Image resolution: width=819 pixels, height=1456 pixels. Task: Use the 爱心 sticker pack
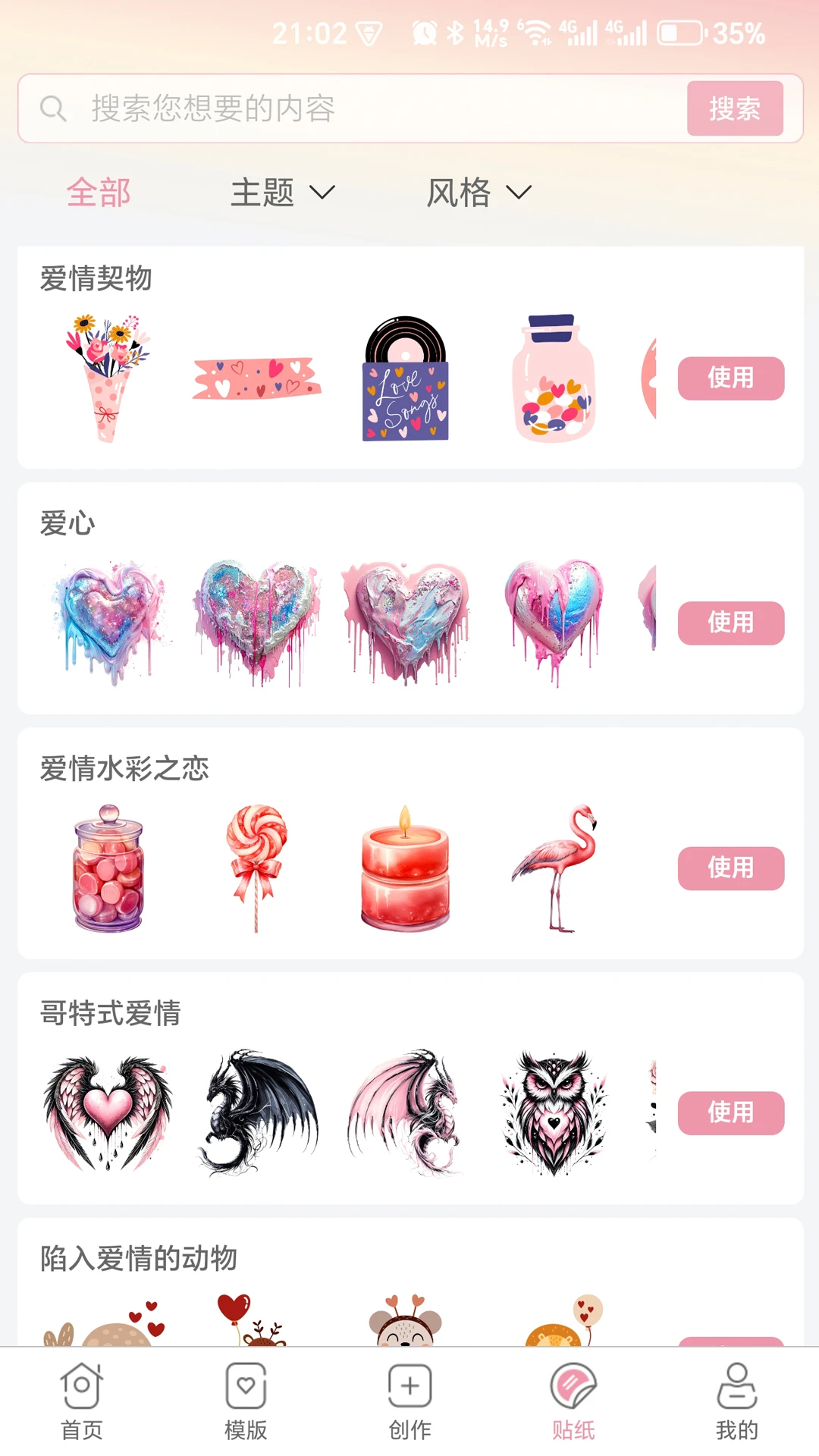(x=730, y=623)
